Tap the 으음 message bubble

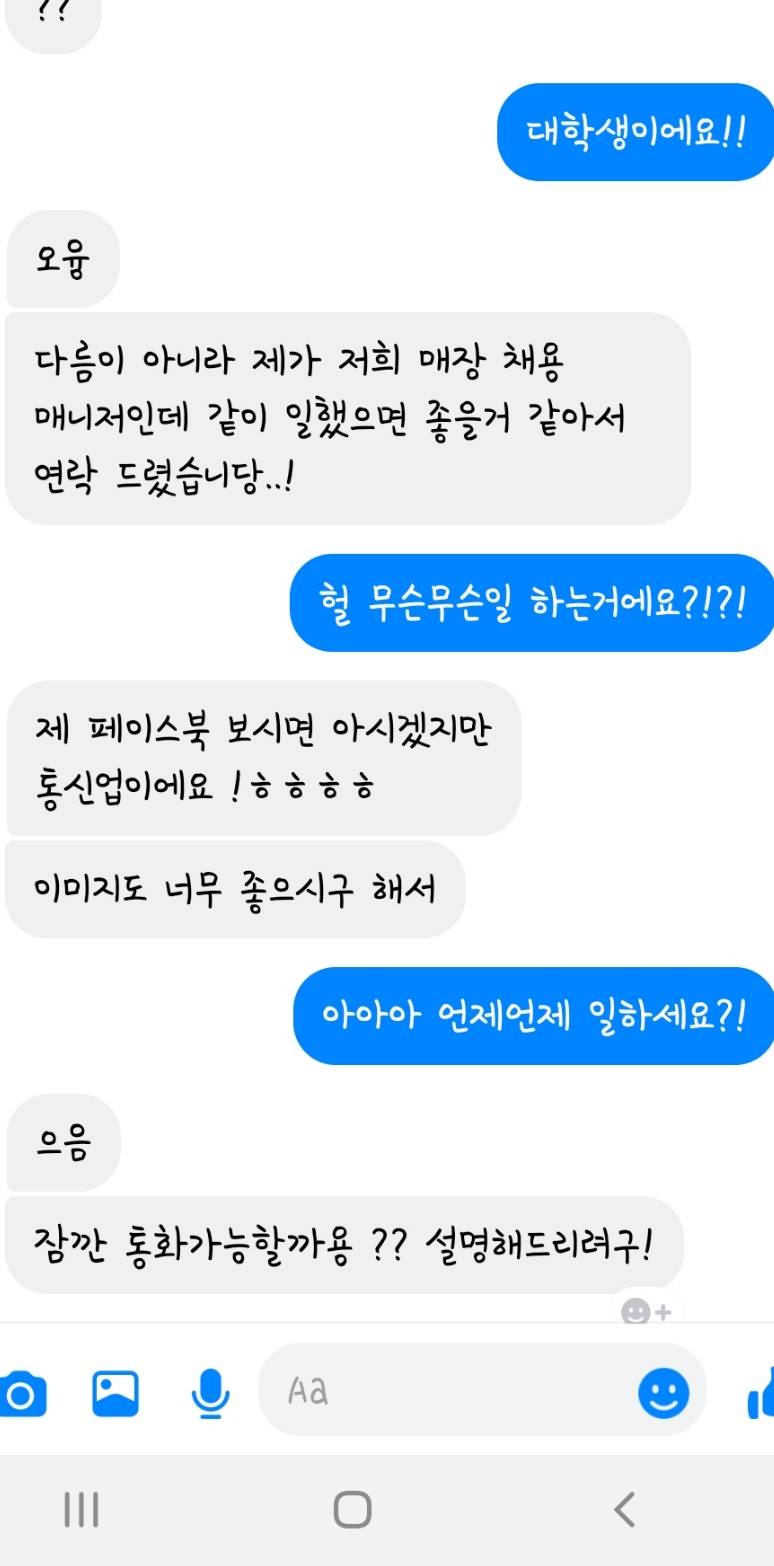click(63, 1140)
